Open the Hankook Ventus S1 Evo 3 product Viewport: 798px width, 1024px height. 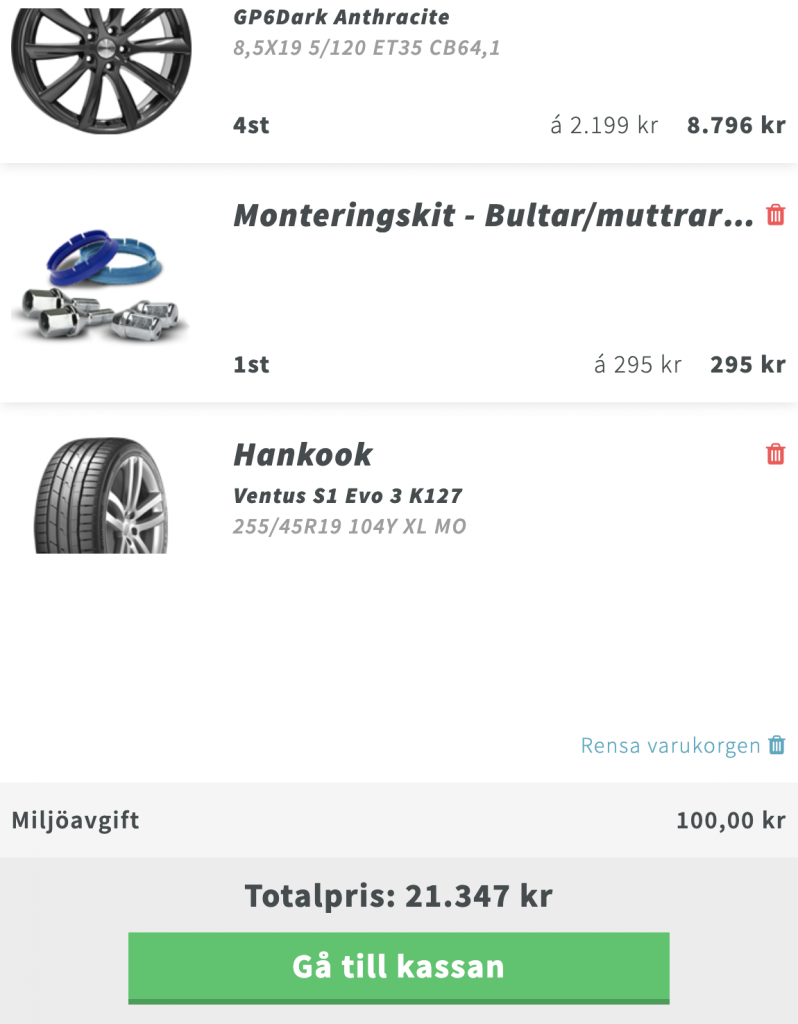(347, 496)
